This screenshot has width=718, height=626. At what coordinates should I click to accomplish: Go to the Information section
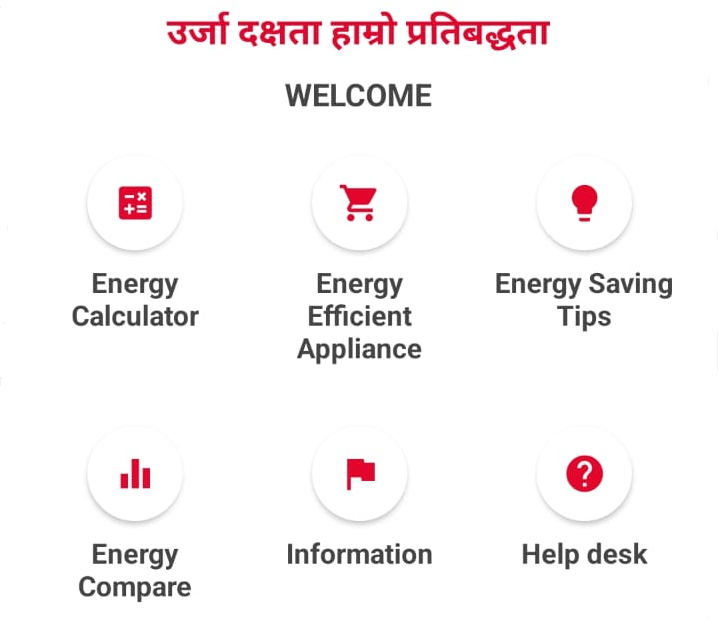(x=359, y=474)
